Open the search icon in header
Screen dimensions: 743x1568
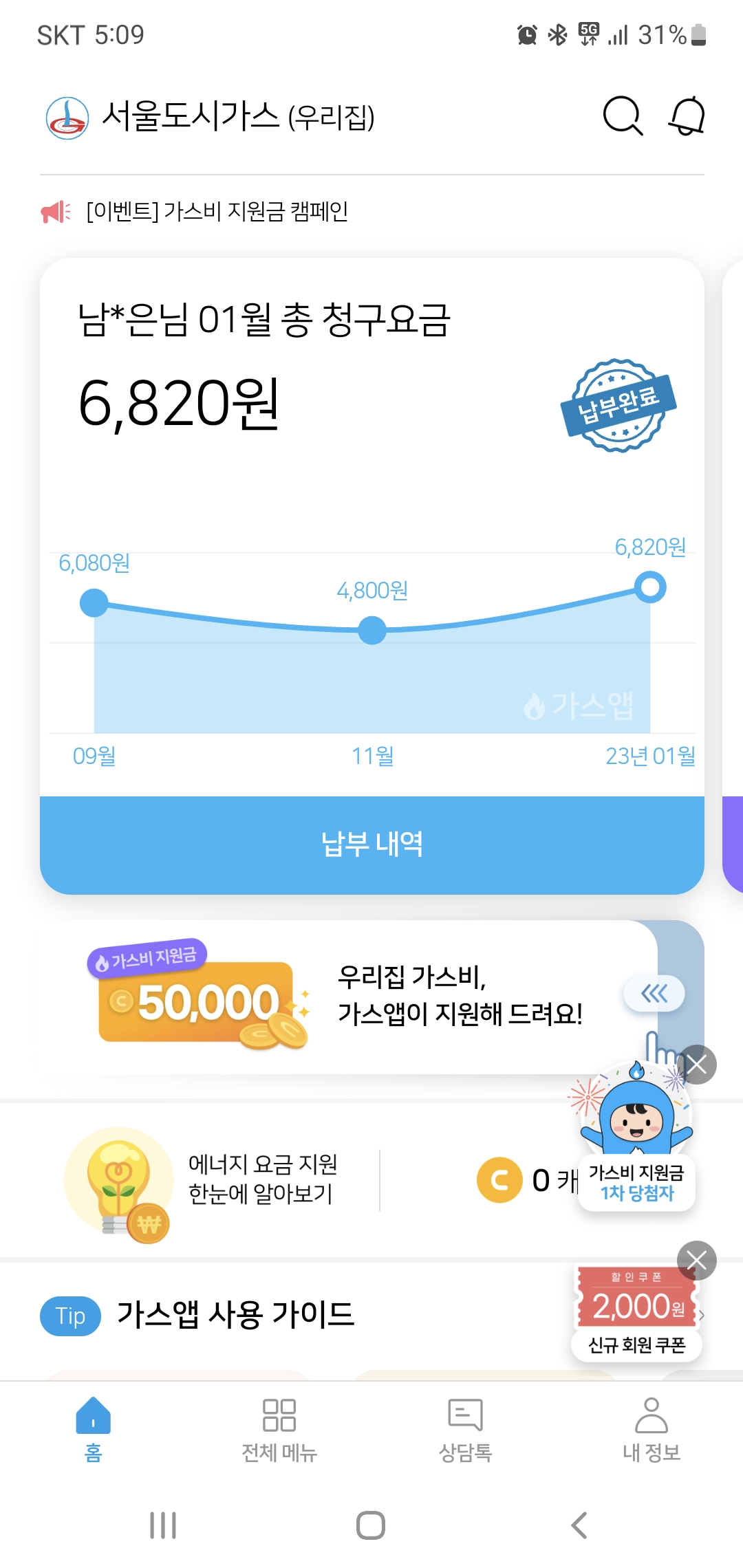click(623, 116)
